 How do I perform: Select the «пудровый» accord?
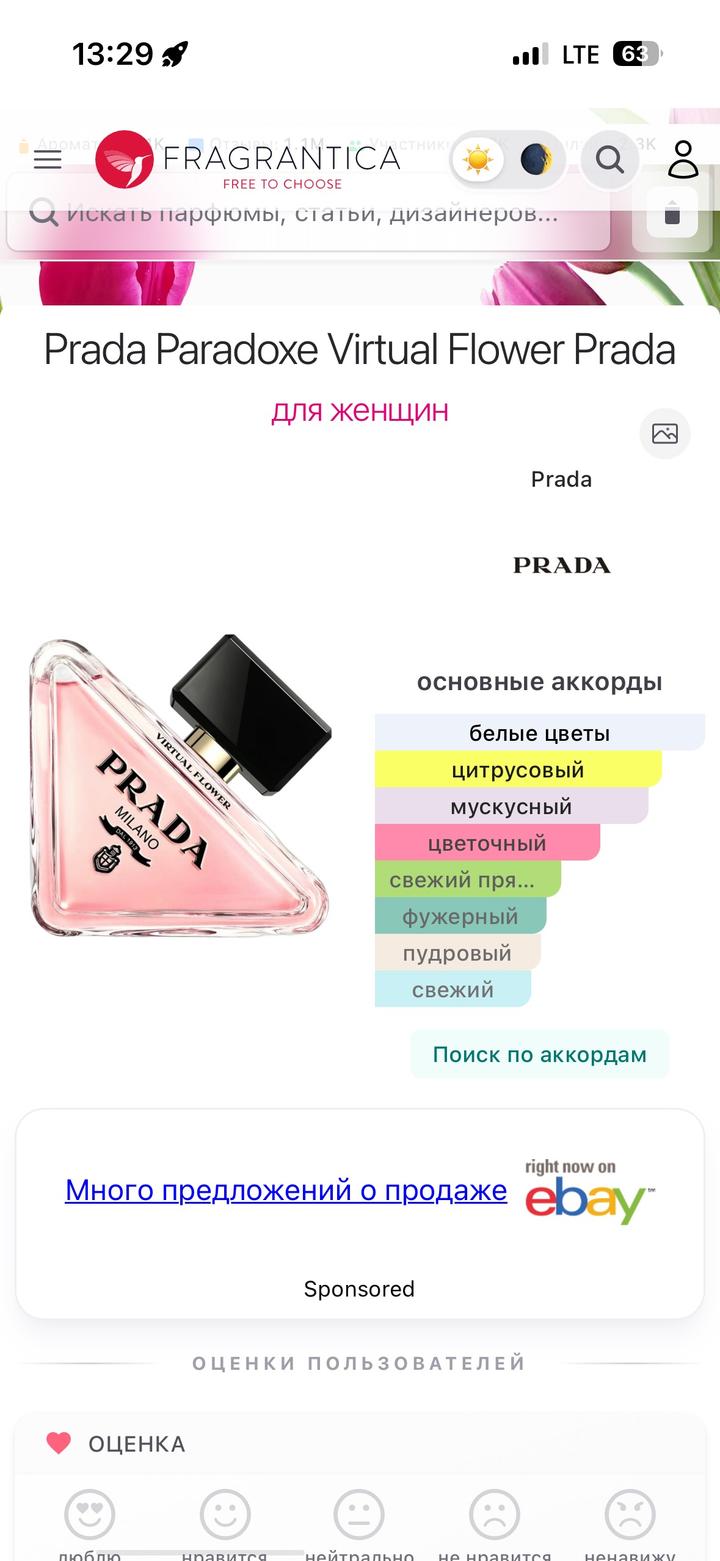coord(457,953)
